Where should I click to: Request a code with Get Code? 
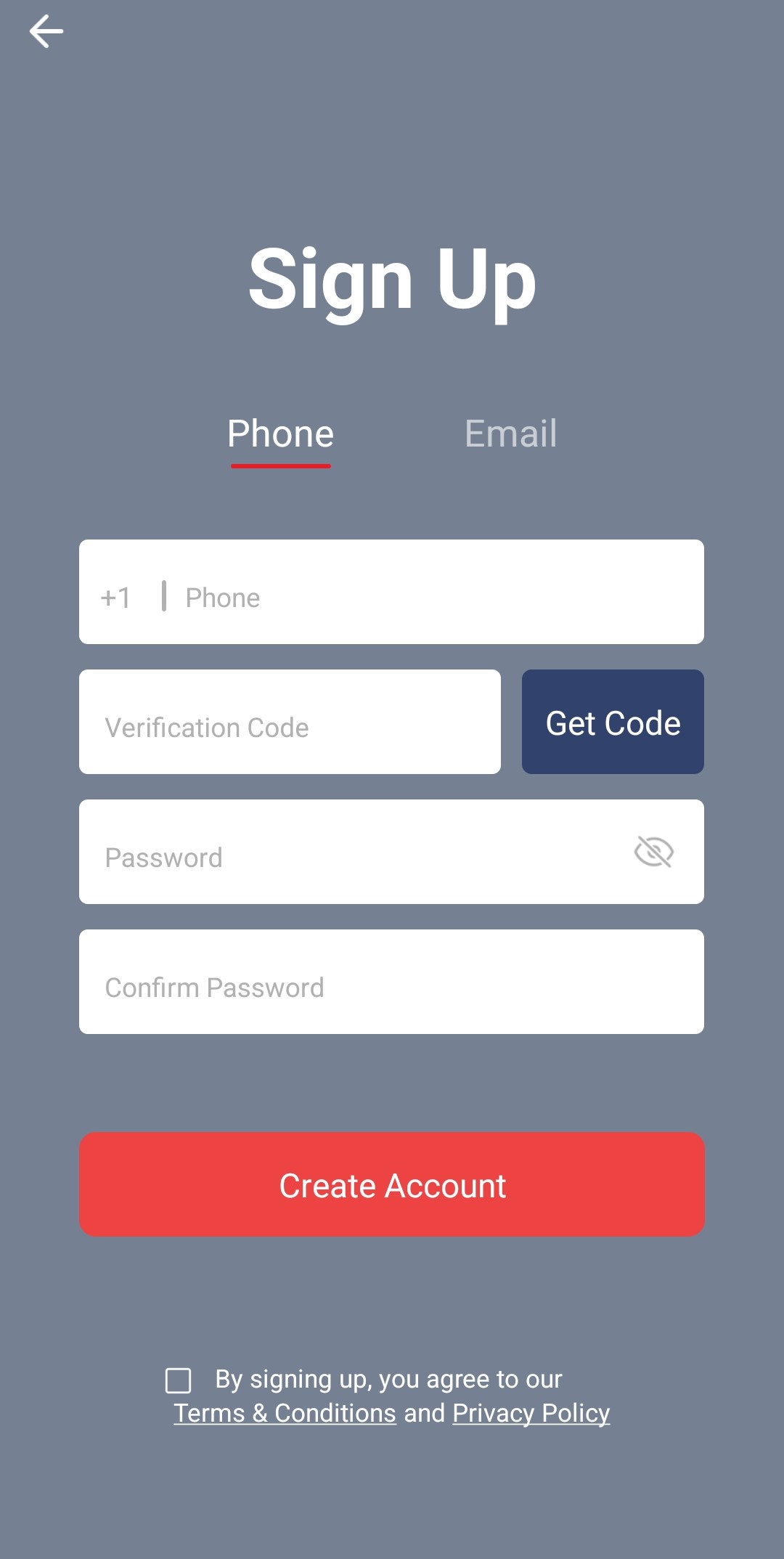coord(613,722)
